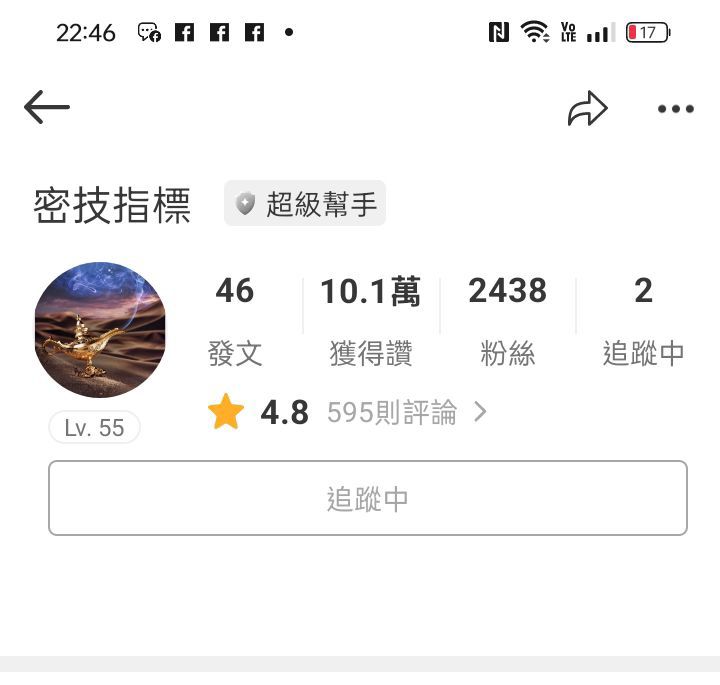Share this user profile
Screen dimensions: 720x685
click(x=588, y=108)
